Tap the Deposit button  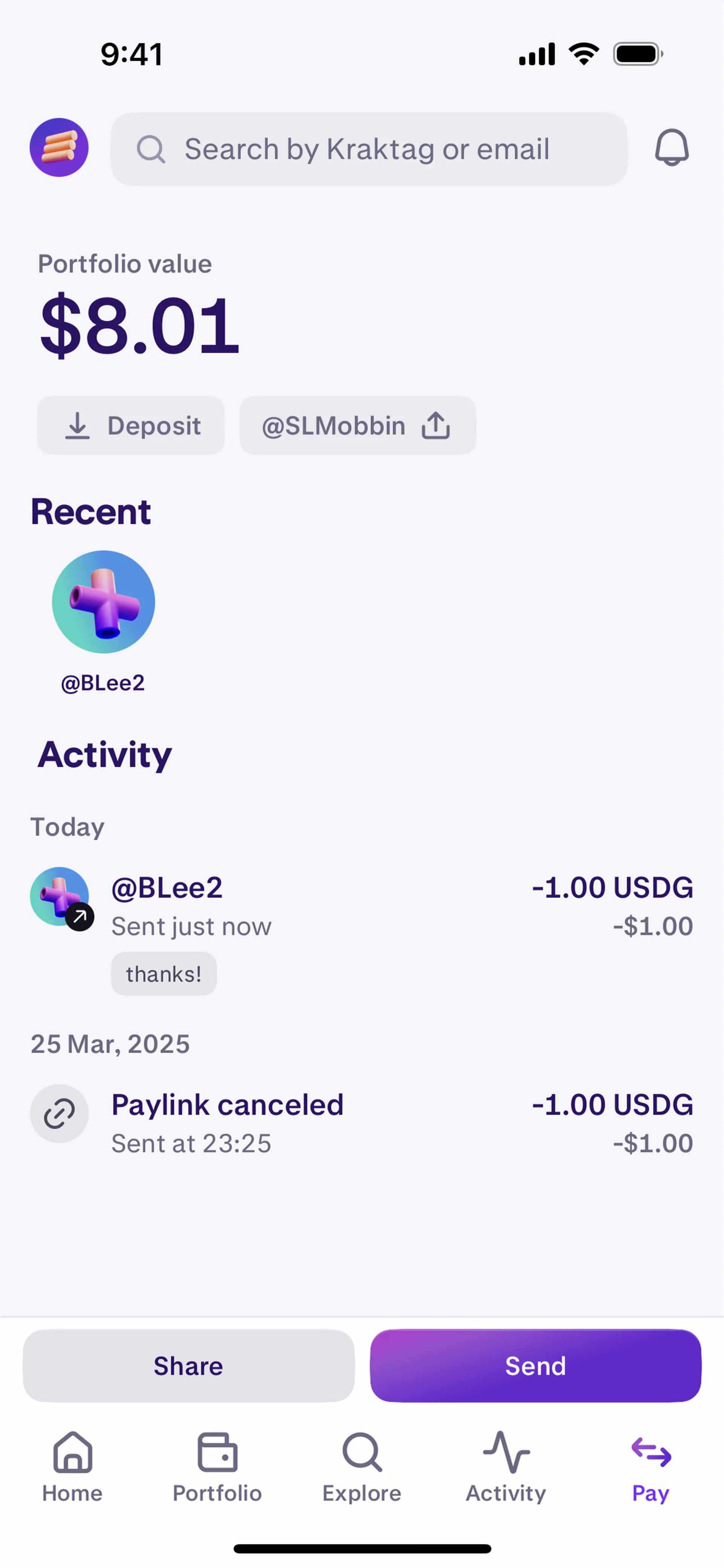point(131,426)
